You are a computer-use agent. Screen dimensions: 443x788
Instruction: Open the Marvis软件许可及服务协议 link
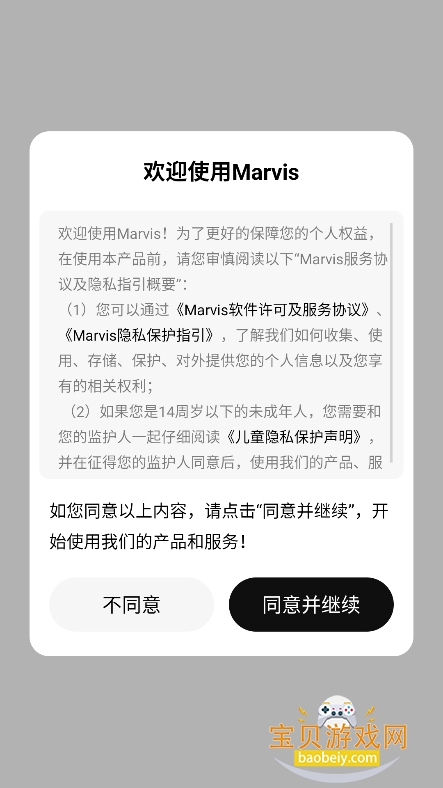point(273,310)
